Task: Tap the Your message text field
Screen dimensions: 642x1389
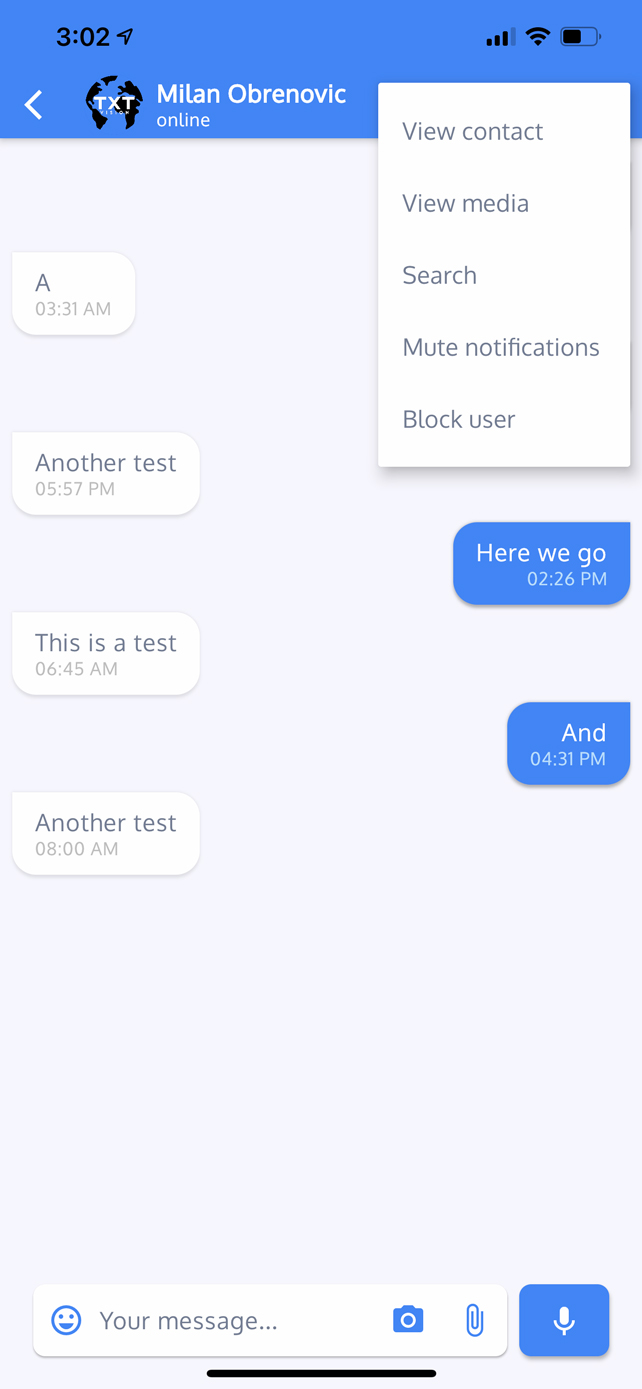Action: coord(237,1321)
